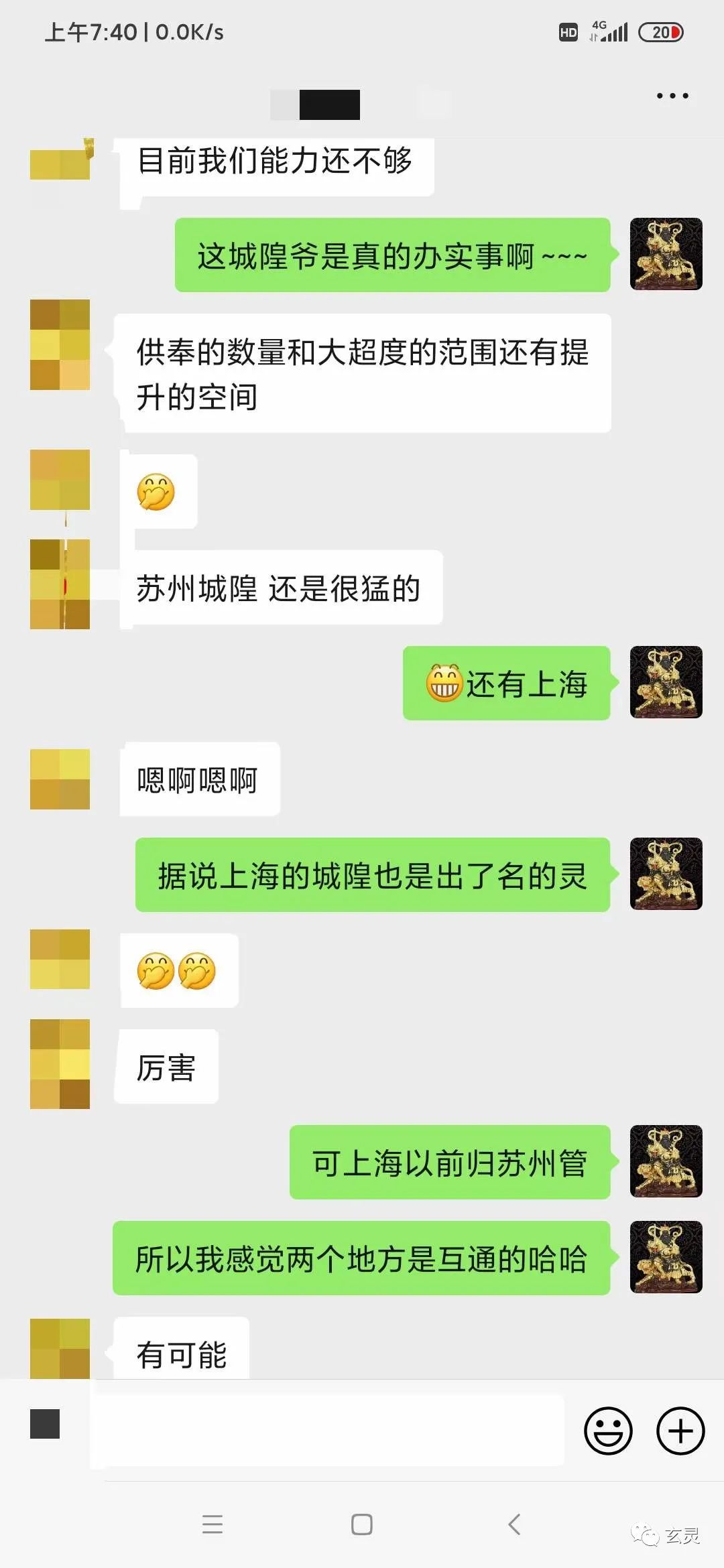The width and height of the screenshot is (724, 1568).
Task: Open the three-dot chat options menu
Action: [672, 96]
